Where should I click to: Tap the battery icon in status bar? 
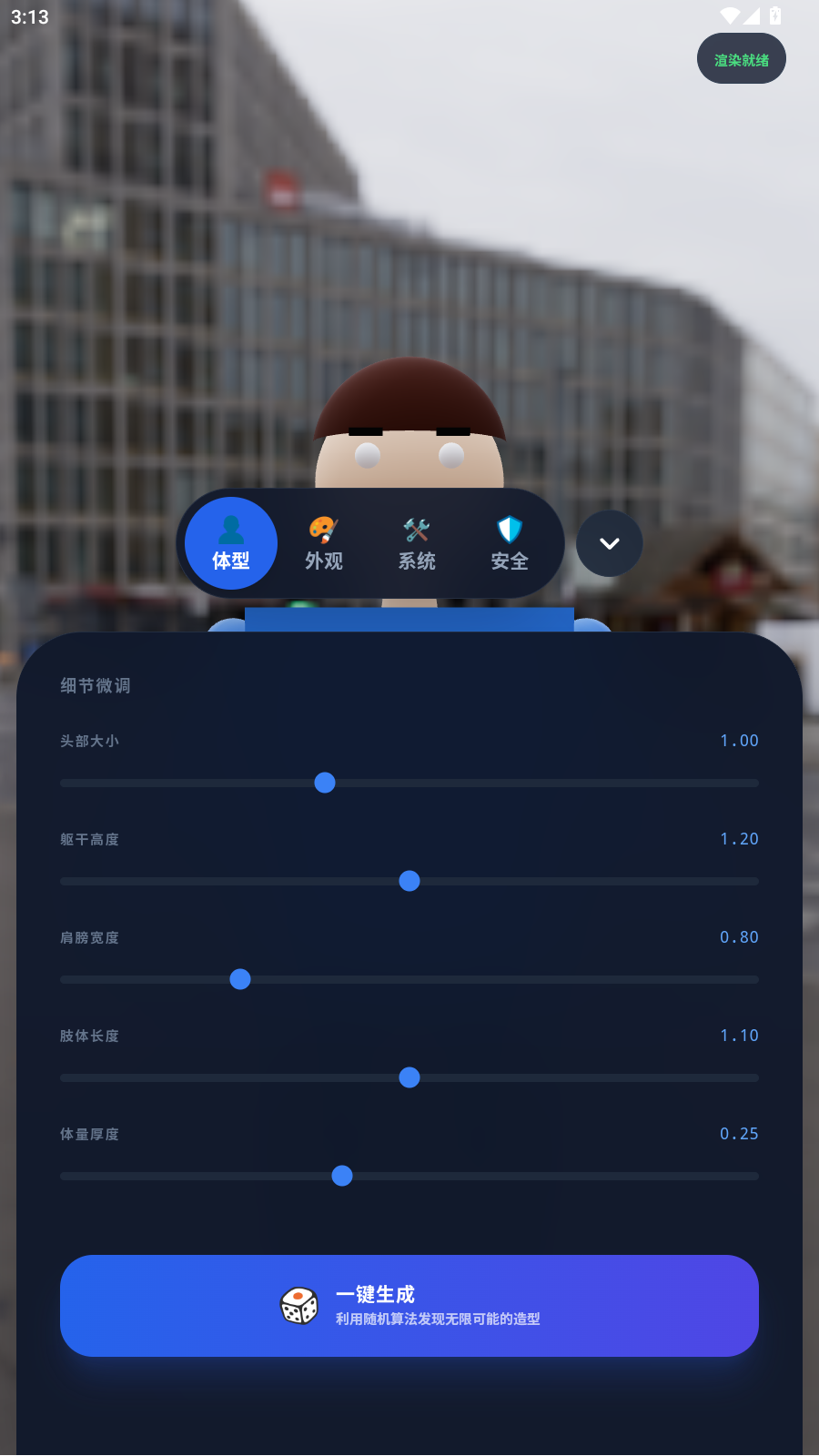click(774, 15)
